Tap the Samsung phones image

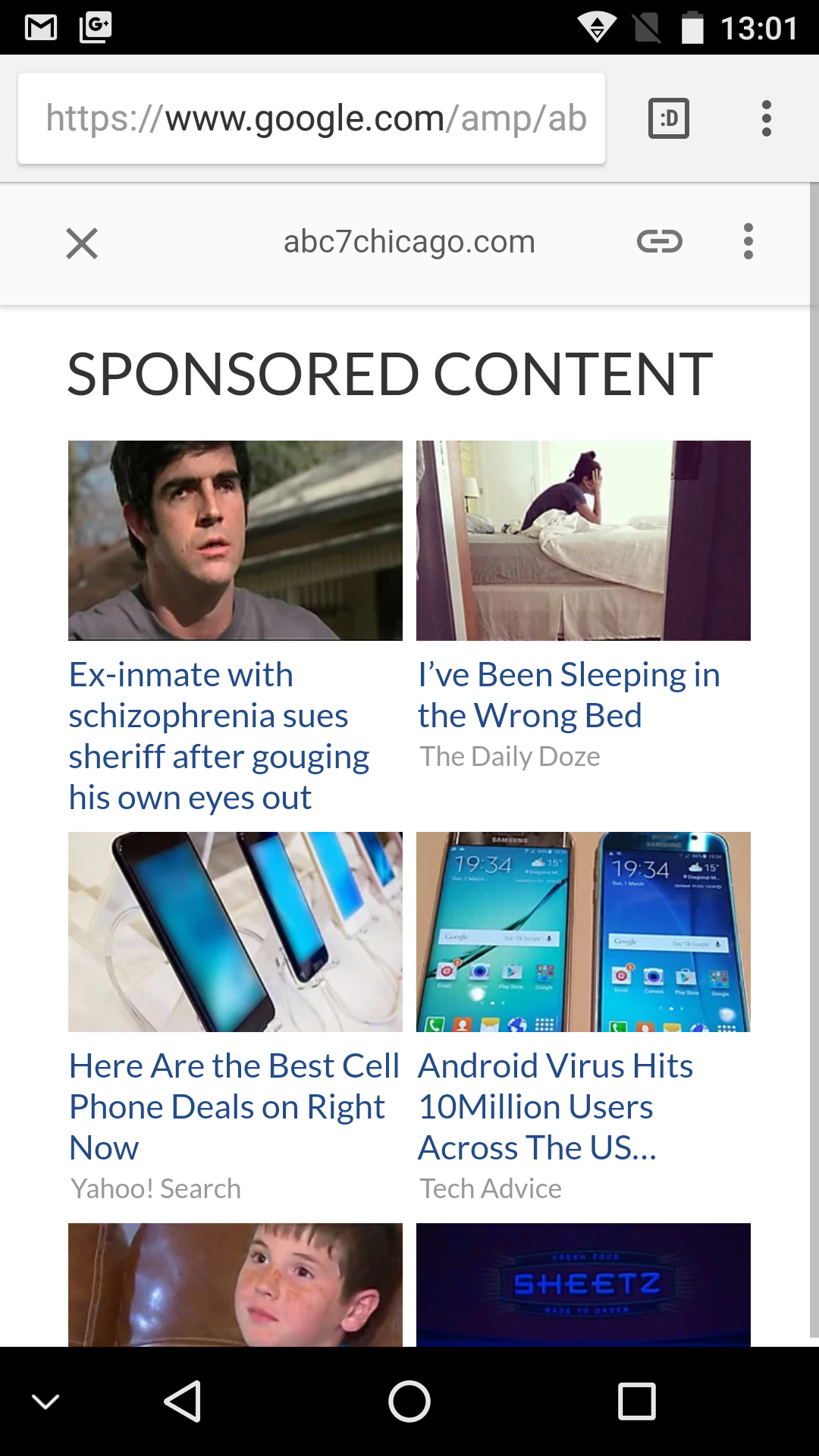click(583, 931)
